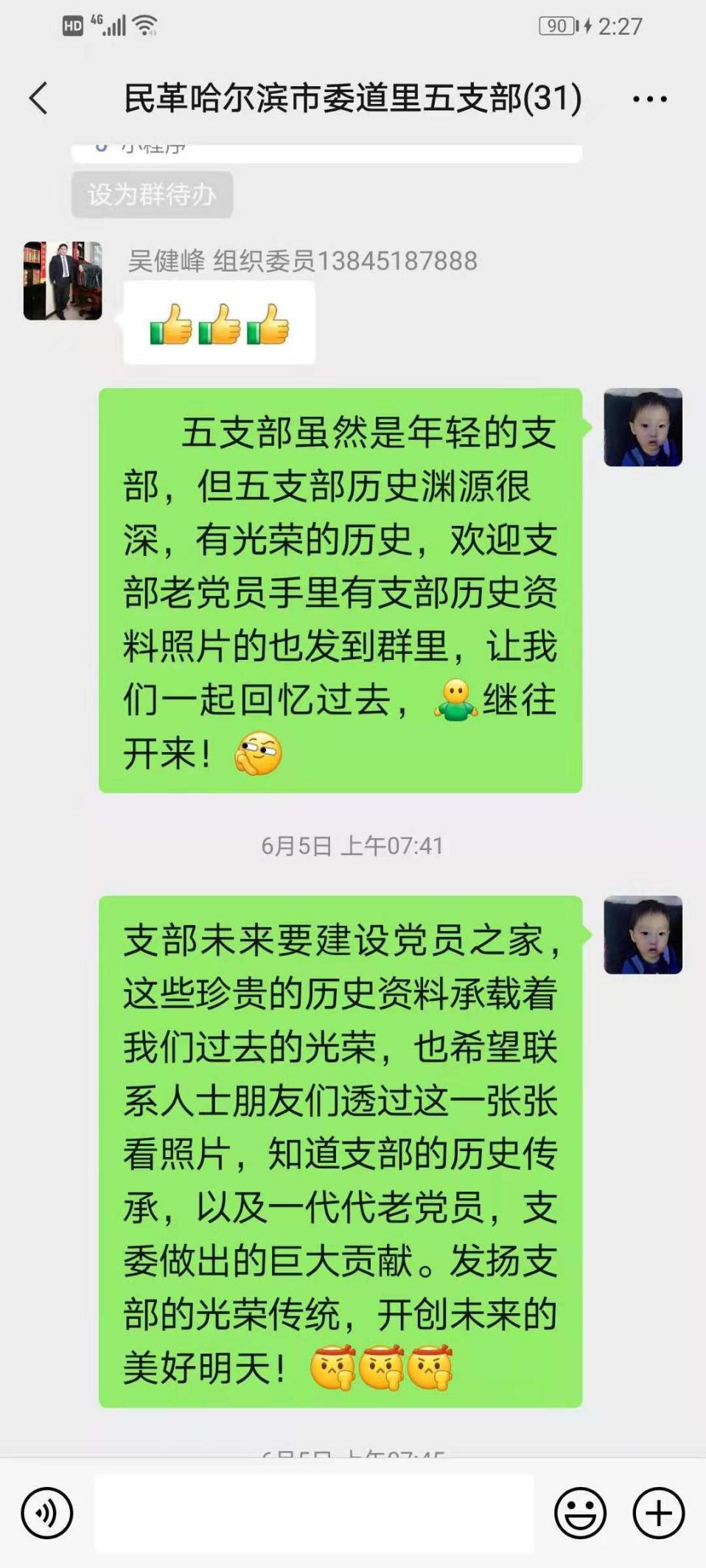Switch to voice message input

(47, 1513)
